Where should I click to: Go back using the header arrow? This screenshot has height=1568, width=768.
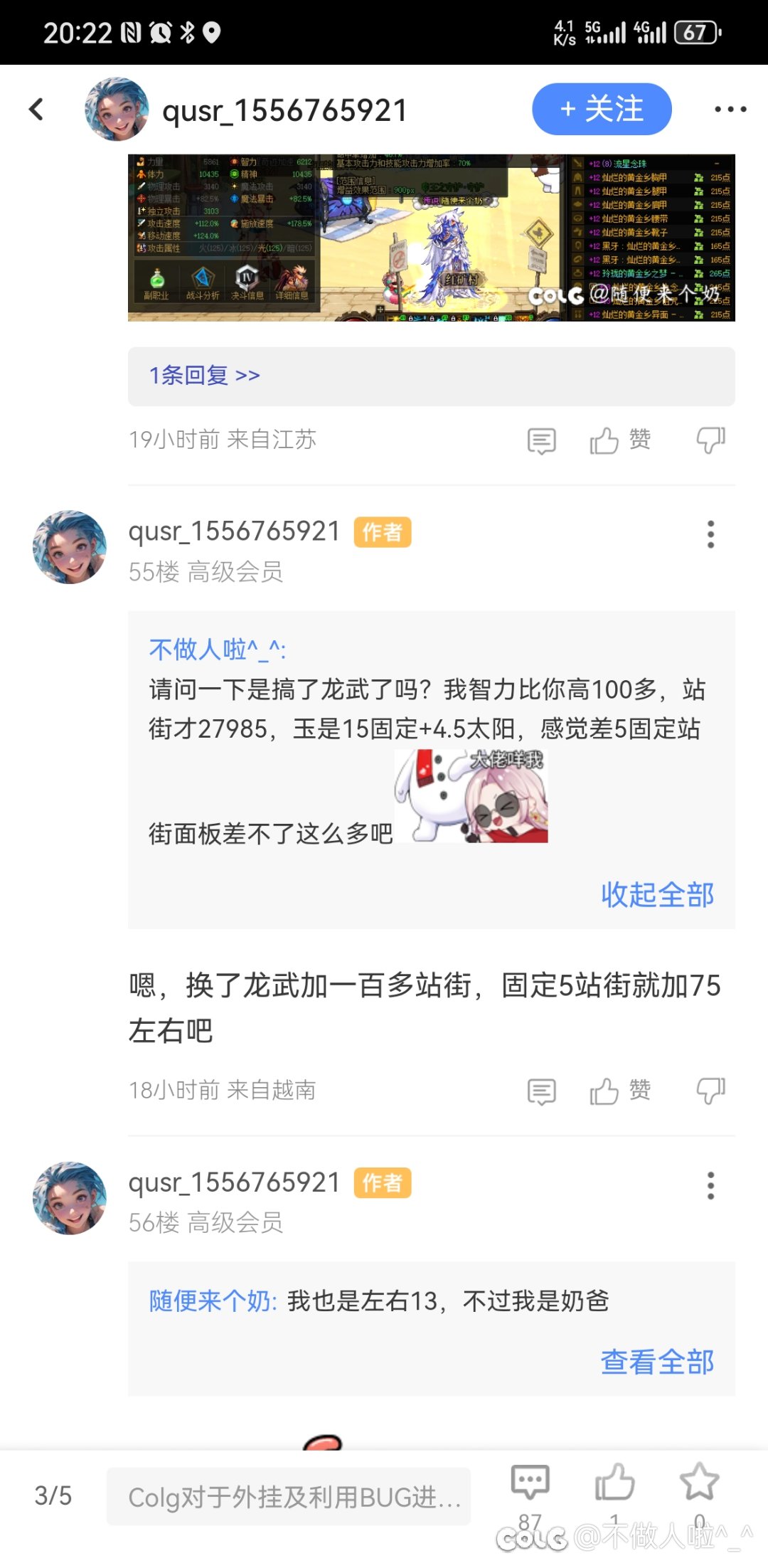pyautogui.click(x=36, y=110)
